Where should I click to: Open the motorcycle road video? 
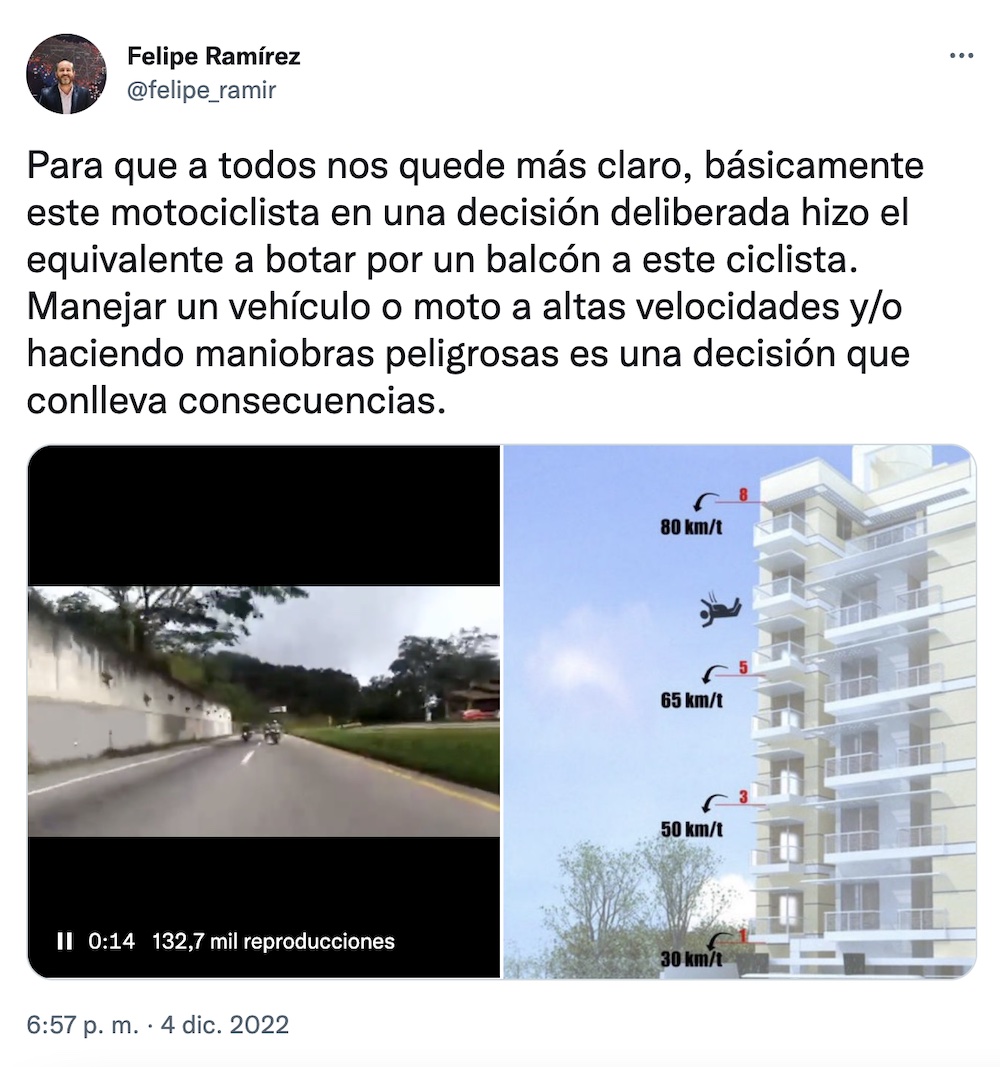(x=264, y=710)
